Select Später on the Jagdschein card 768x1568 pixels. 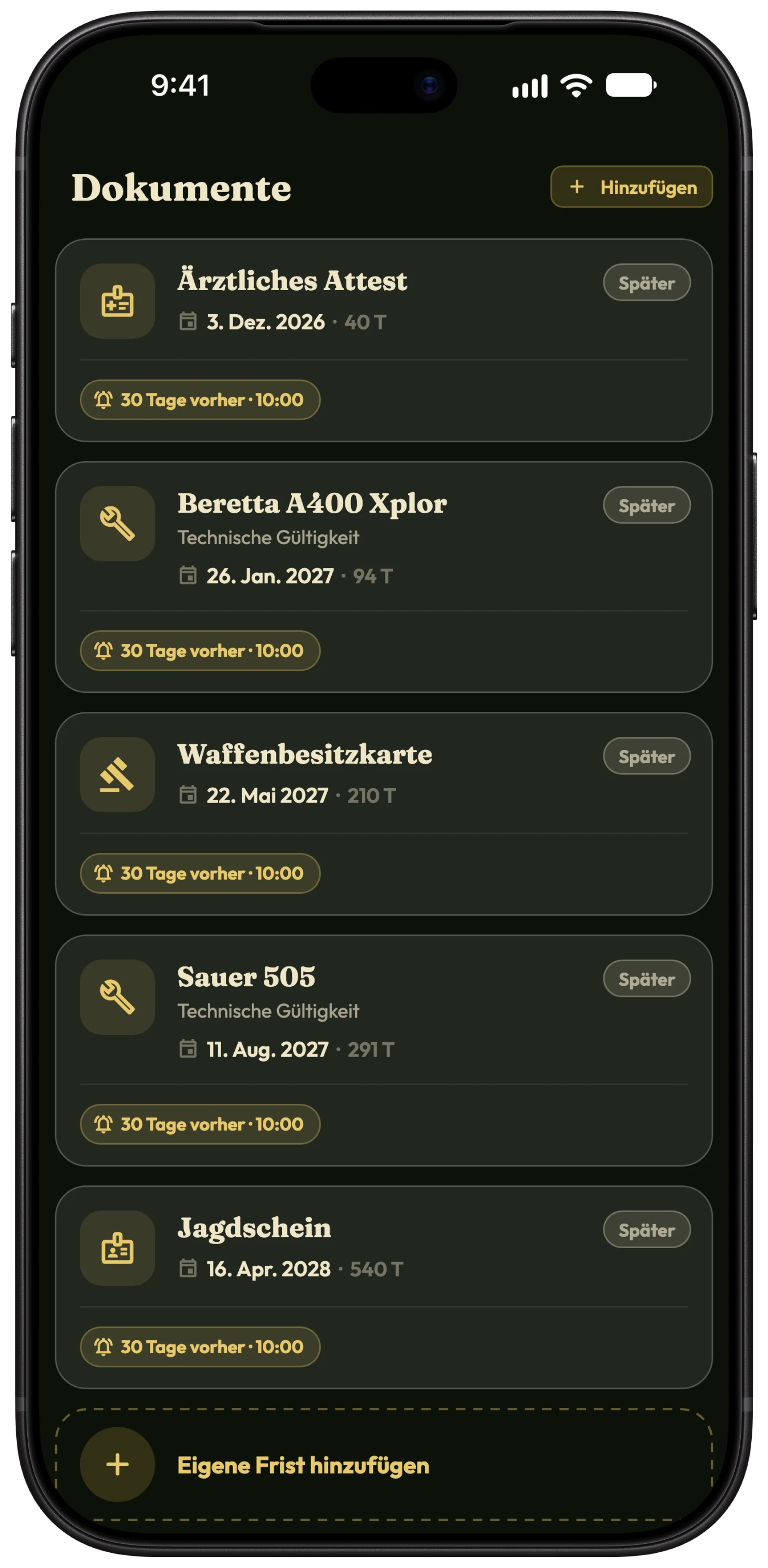tap(646, 1230)
